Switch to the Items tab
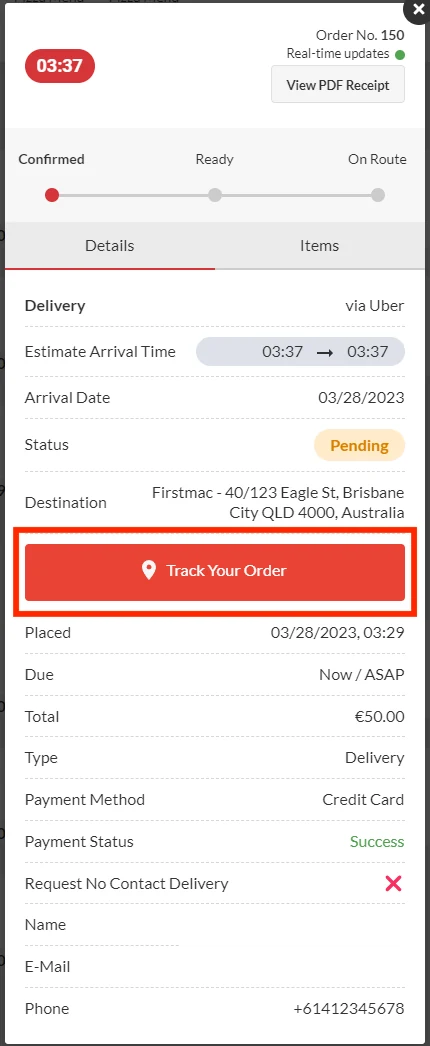Image resolution: width=430 pixels, height=1046 pixels. click(319, 245)
